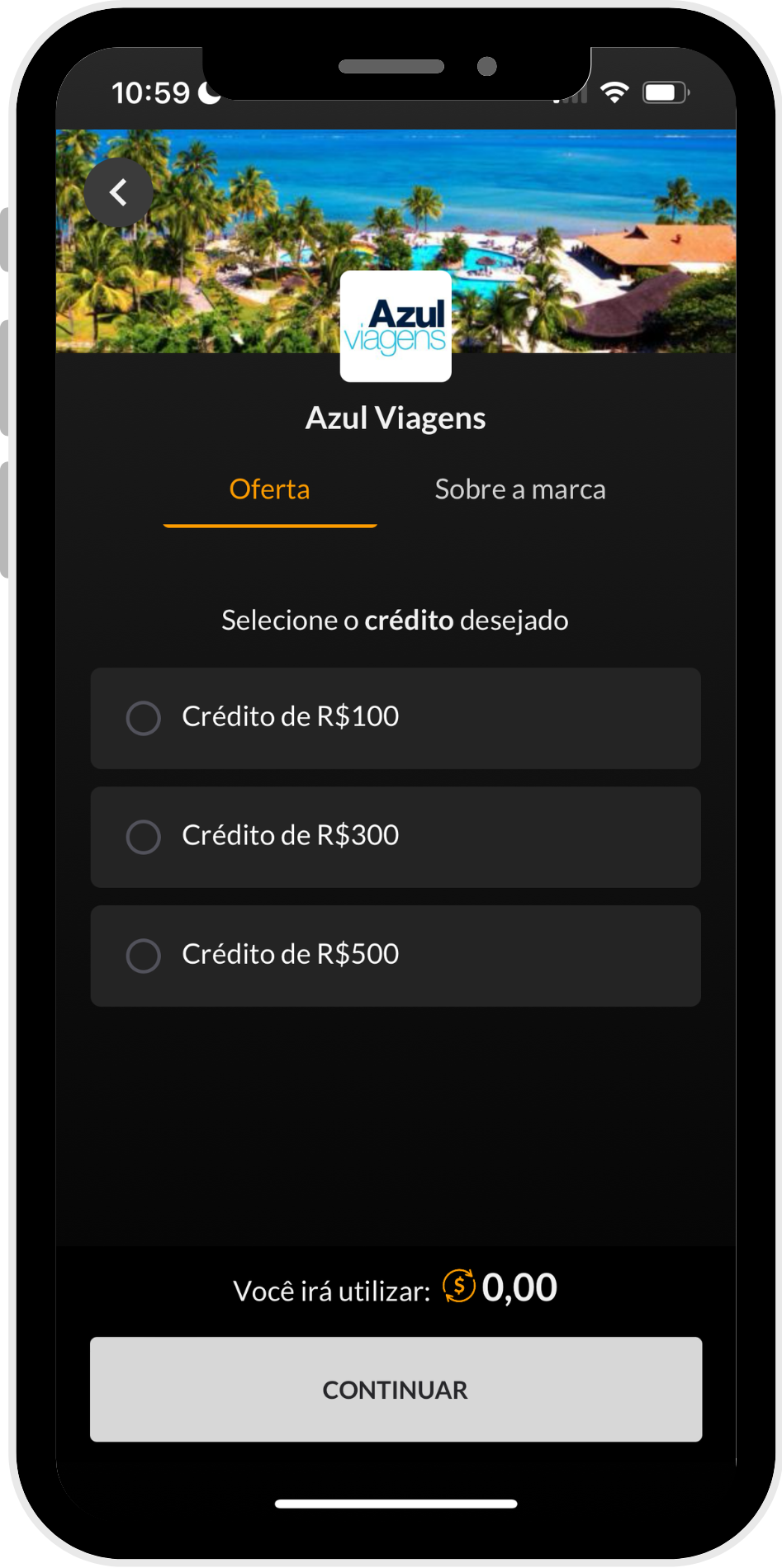Pick Crédito de R$500 credit
This screenshot has width=782, height=1568.
click(396, 956)
